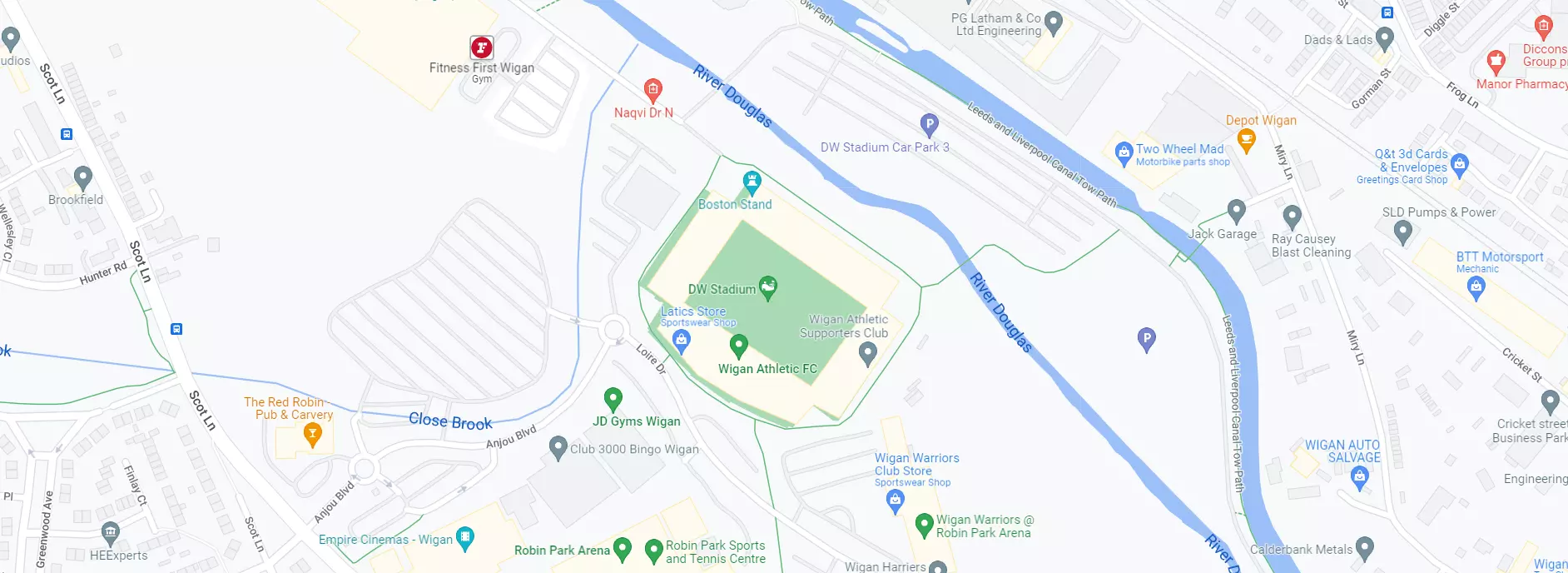Open the Q&t 3d Cards & Envelopes pin
The width and height of the screenshot is (1568, 573).
coord(1459,163)
